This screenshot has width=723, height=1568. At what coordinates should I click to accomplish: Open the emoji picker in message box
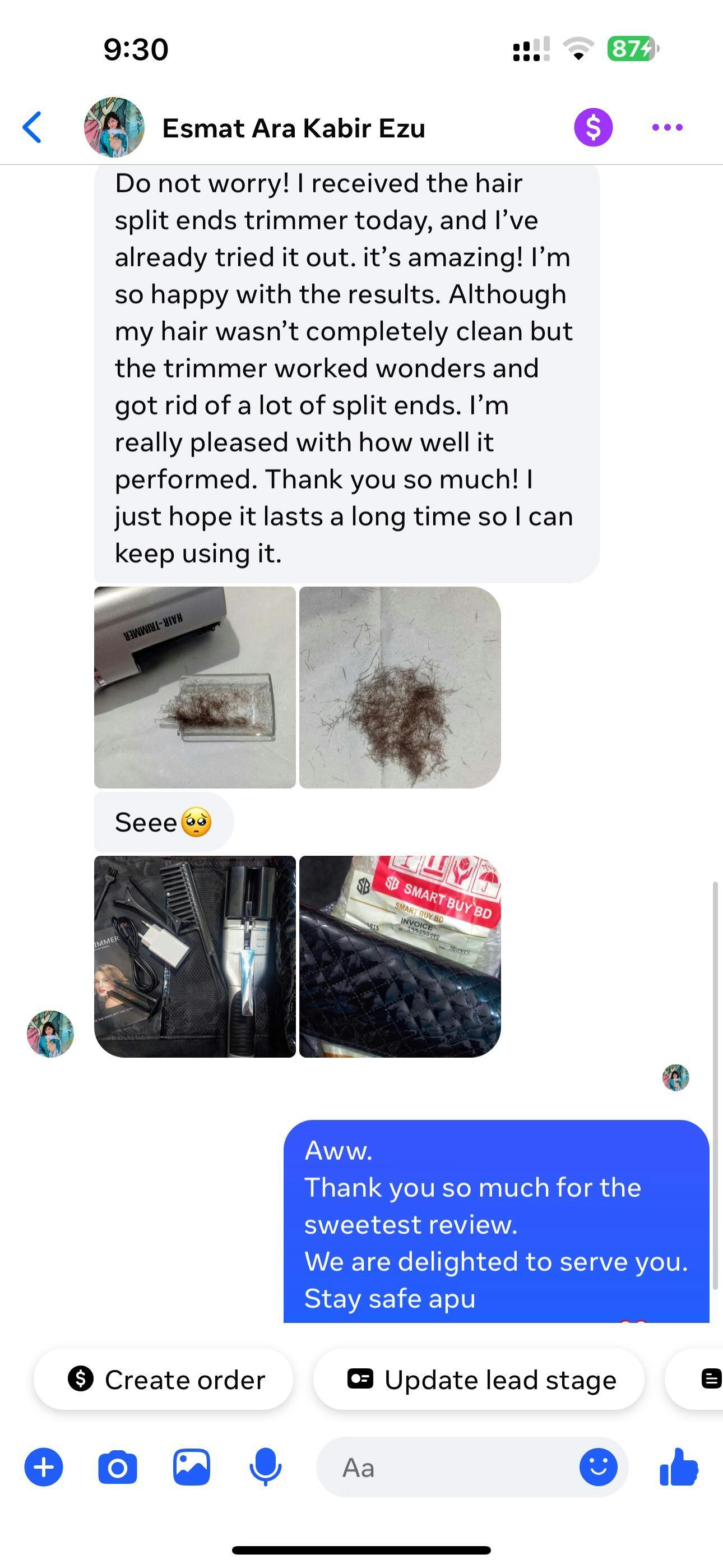coord(598,1467)
